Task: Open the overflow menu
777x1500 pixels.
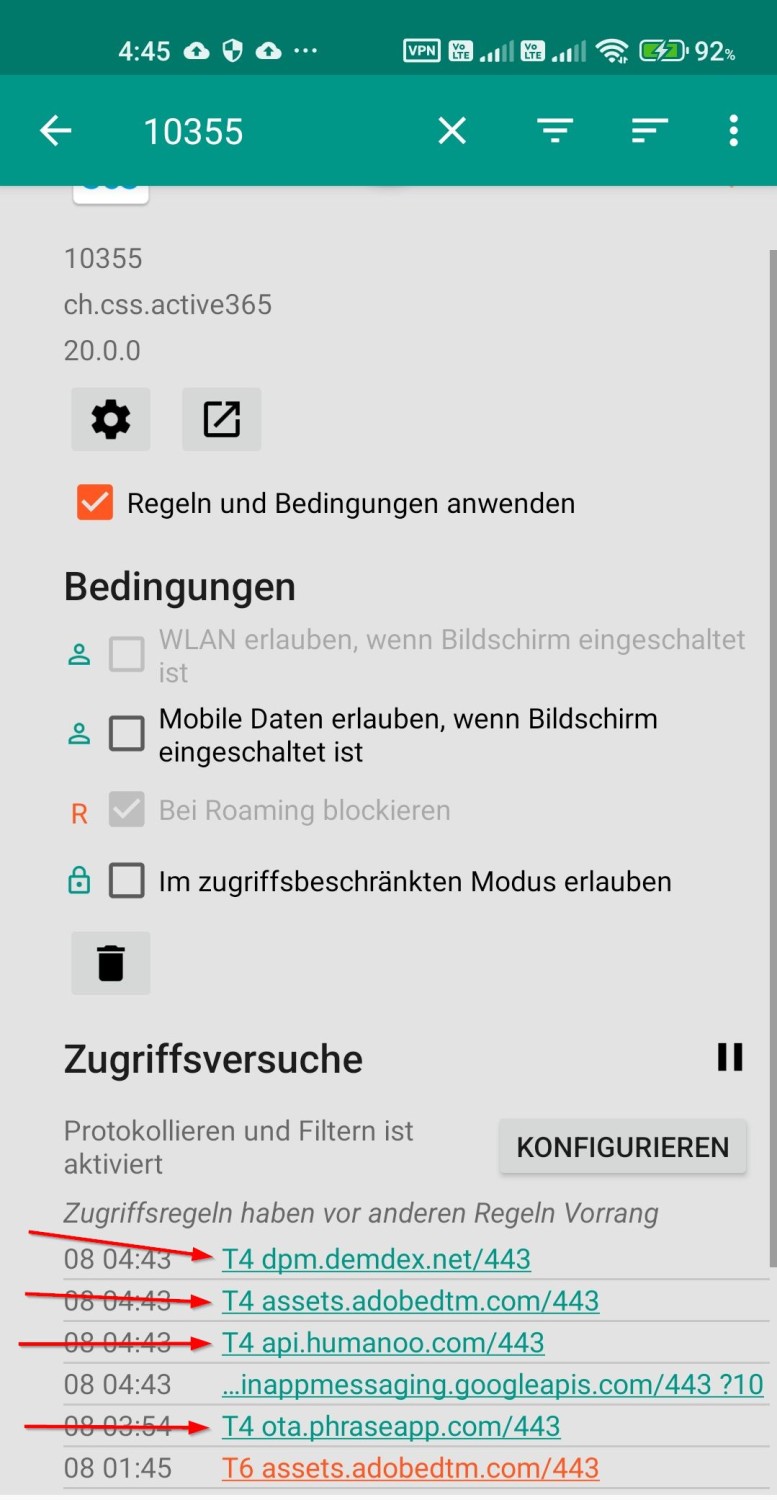Action: pyautogui.click(x=733, y=131)
